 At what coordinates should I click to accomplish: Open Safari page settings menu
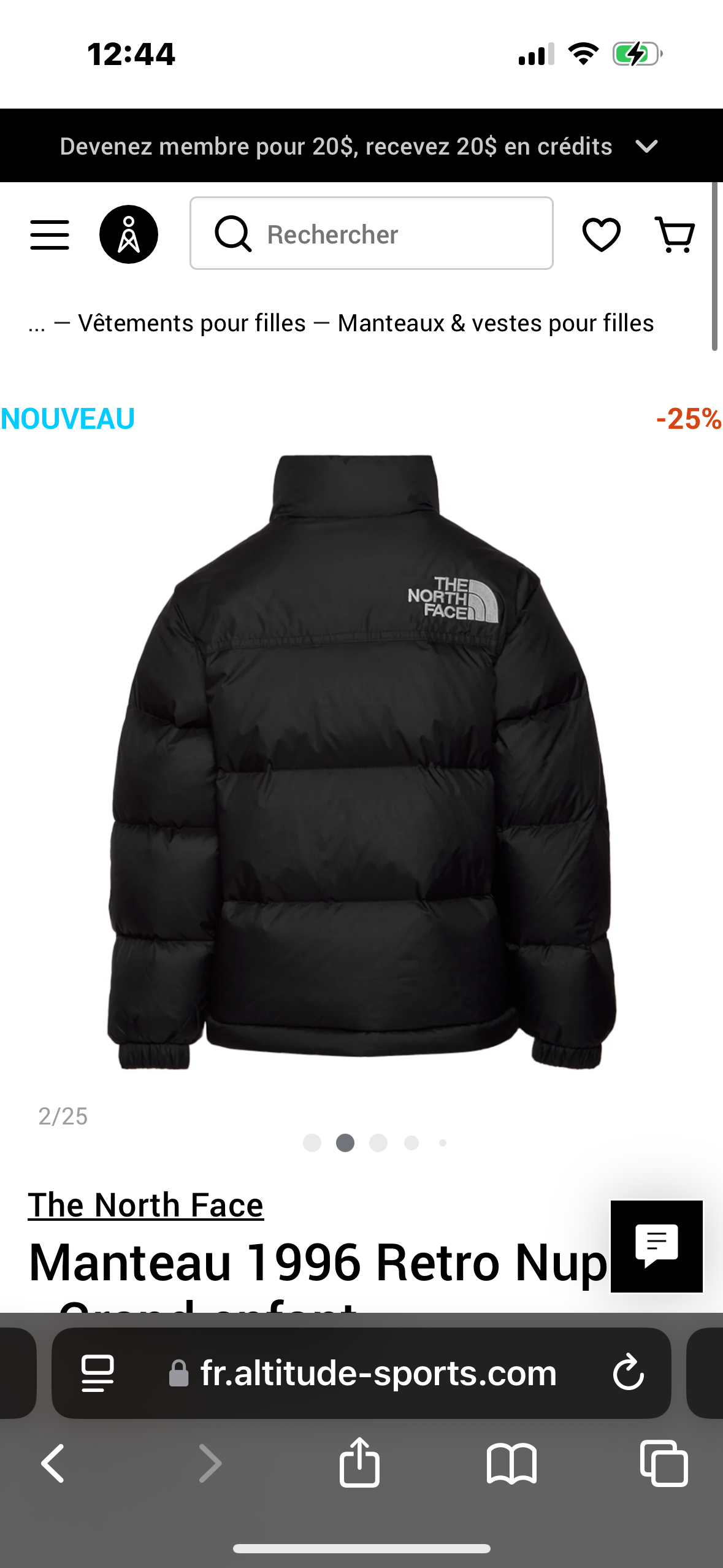click(x=98, y=1372)
